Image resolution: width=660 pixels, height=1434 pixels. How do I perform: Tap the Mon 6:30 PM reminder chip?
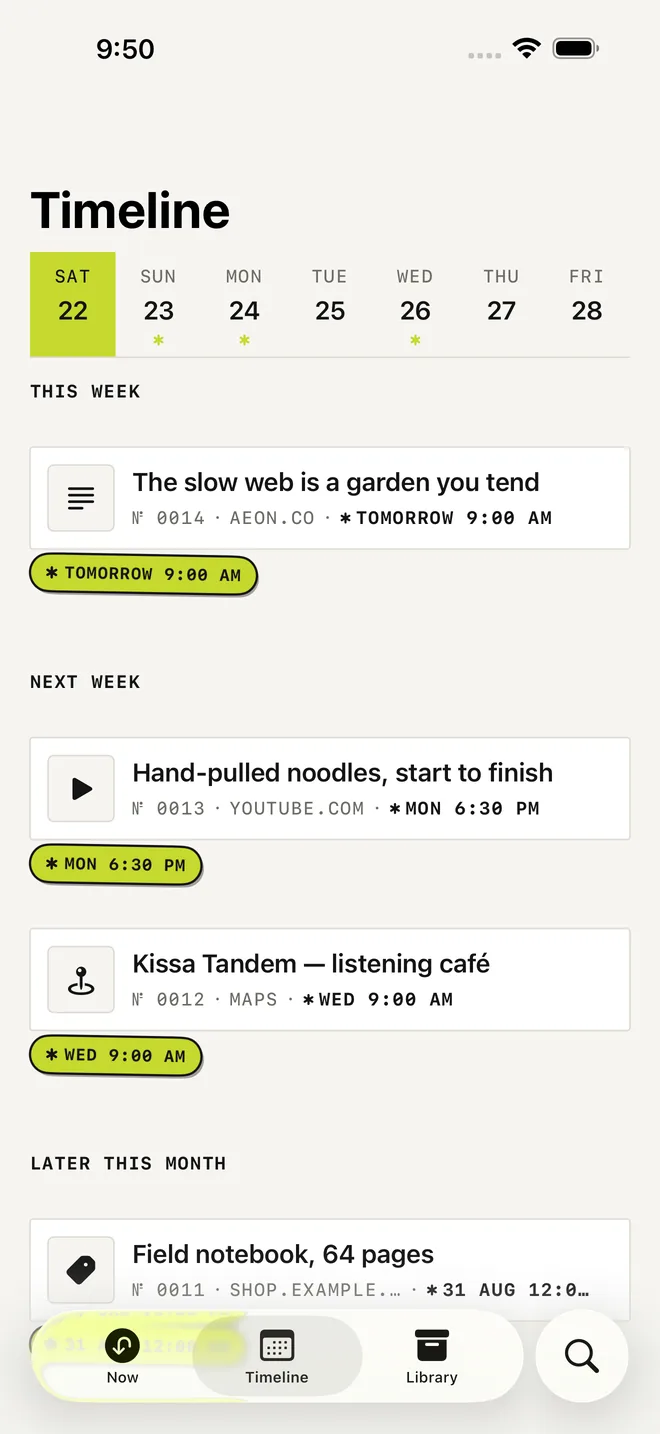115,865
